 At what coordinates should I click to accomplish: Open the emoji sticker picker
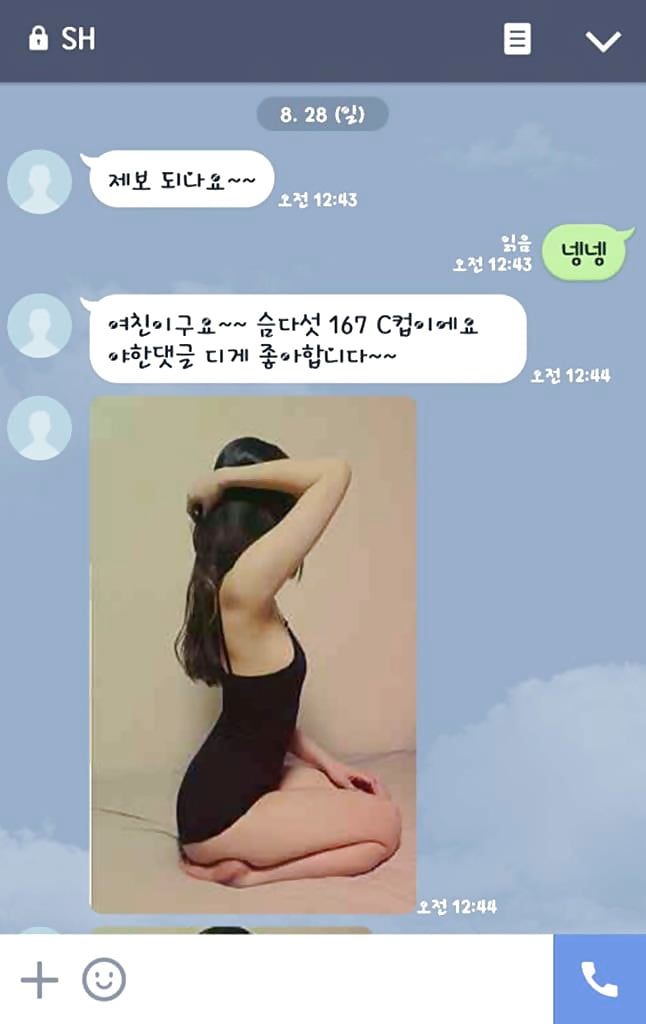coord(104,980)
